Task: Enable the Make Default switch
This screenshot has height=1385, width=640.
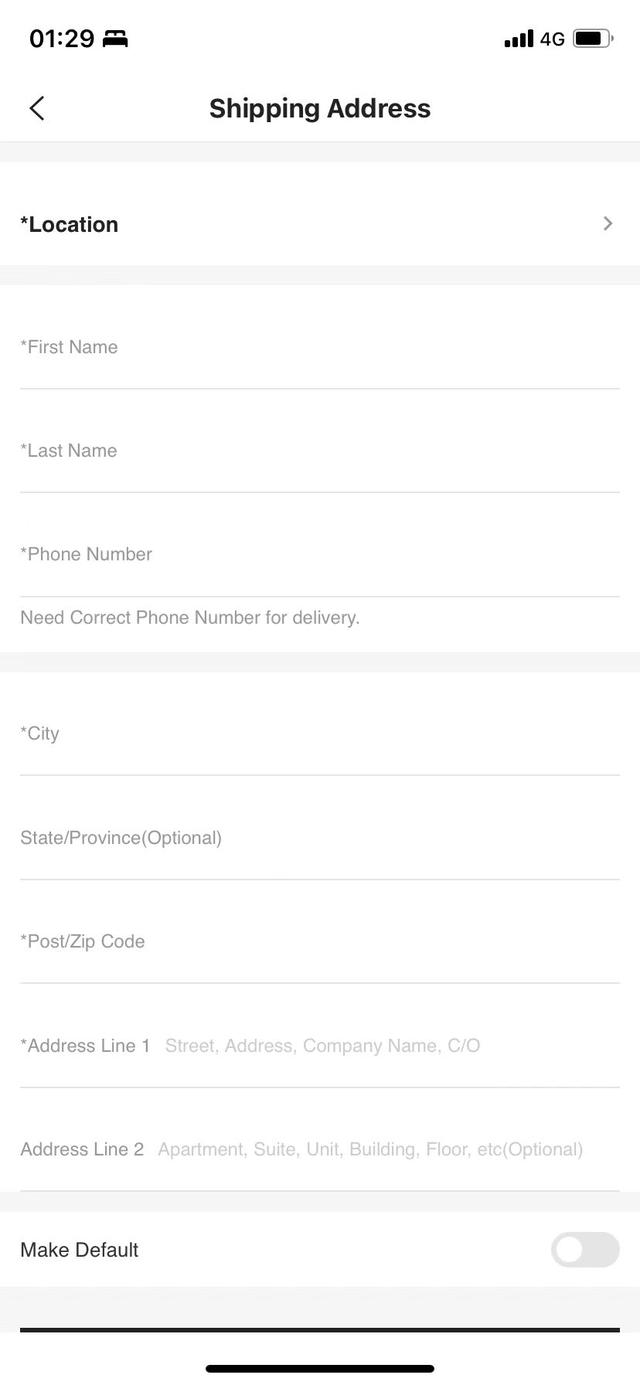Action: point(585,1250)
